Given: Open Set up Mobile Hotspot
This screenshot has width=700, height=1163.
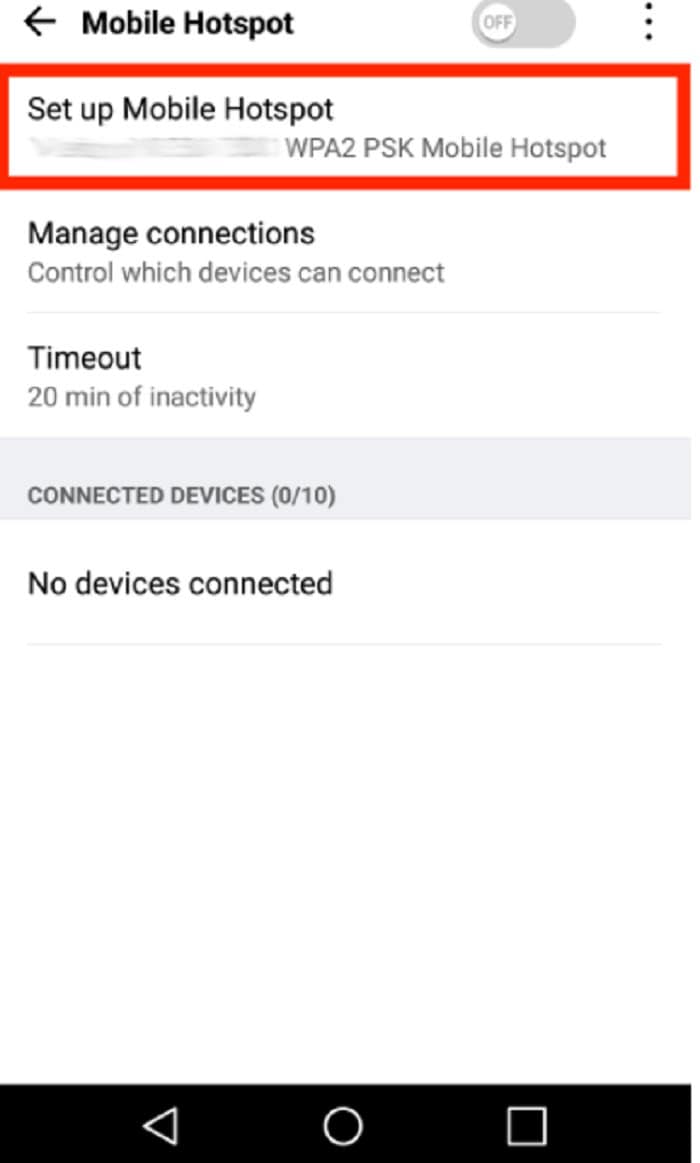Looking at the screenshot, I should (343, 128).
